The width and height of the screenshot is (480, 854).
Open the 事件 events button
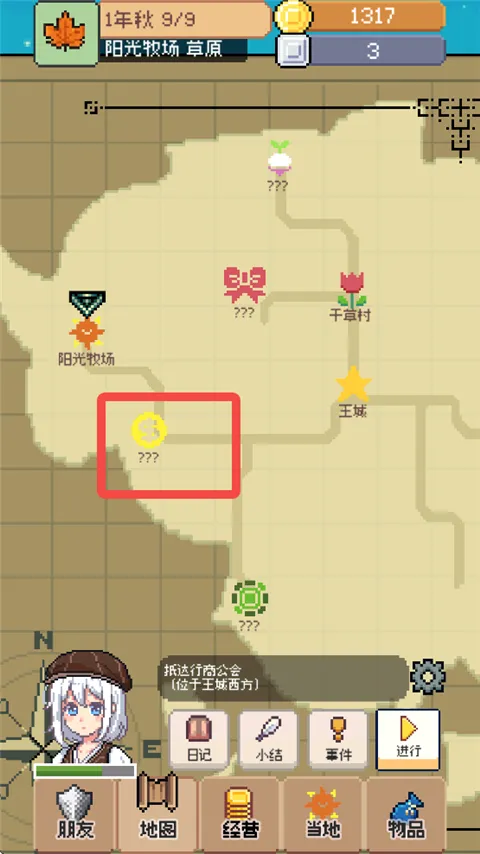click(338, 740)
